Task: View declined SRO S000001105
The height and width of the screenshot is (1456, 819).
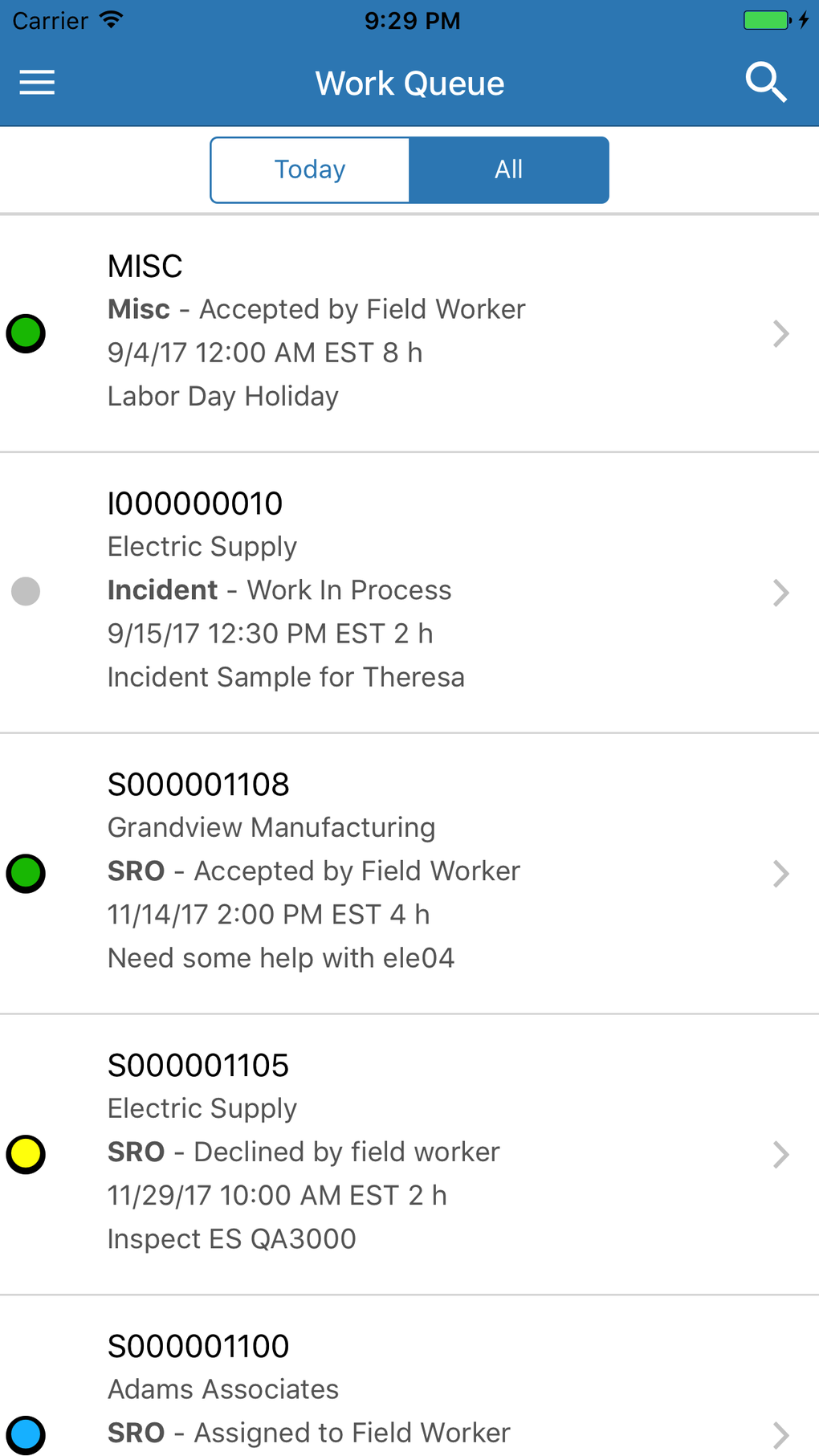Action: (x=409, y=1155)
